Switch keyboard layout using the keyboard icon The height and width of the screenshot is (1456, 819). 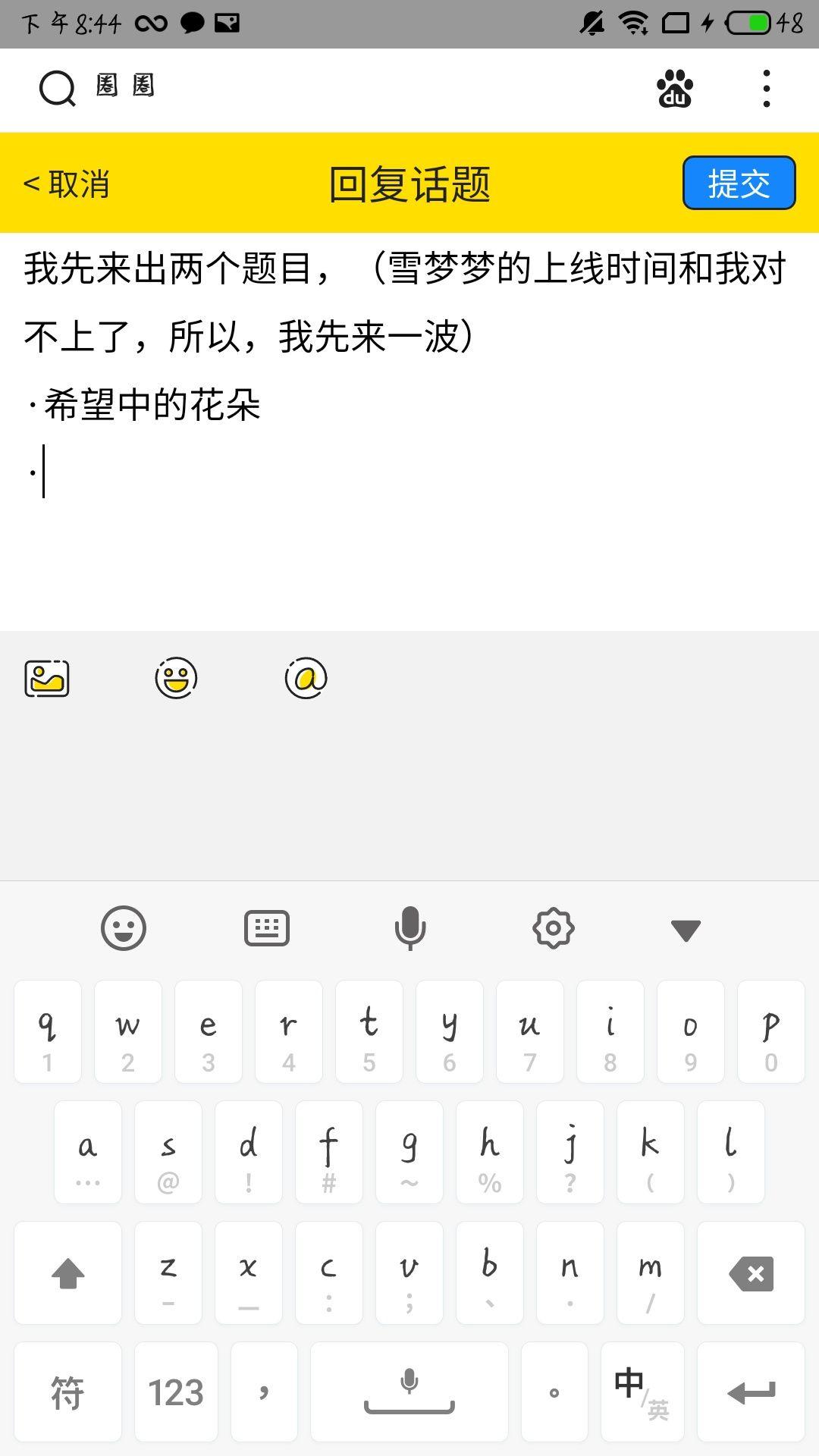(x=267, y=928)
